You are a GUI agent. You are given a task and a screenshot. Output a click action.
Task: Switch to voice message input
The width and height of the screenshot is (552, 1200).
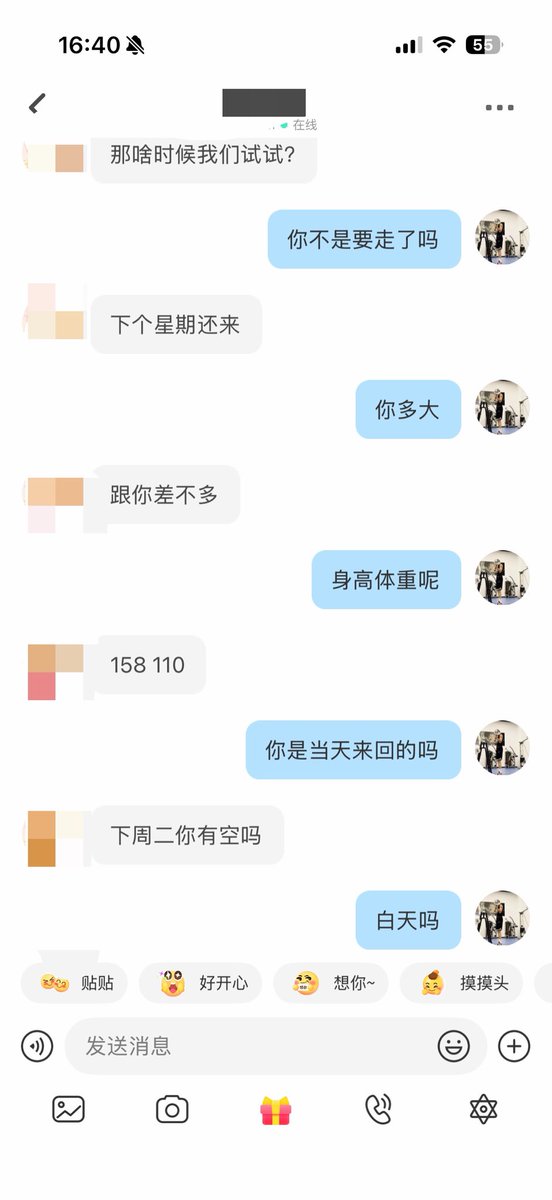tap(37, 1047)
